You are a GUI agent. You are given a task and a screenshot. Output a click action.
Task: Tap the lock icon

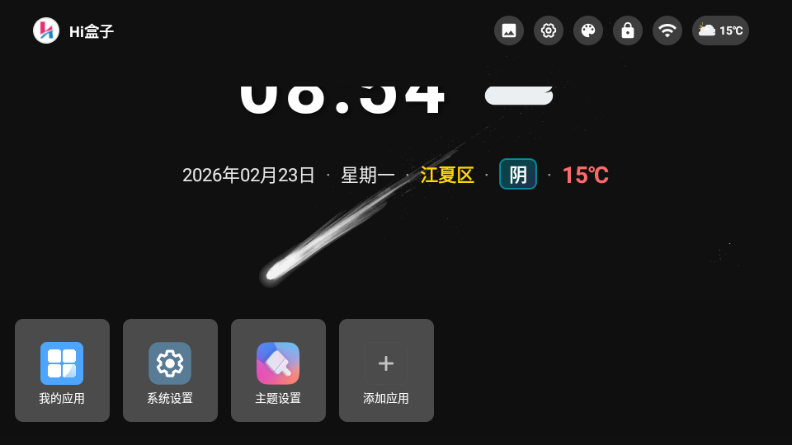(627, 30)
